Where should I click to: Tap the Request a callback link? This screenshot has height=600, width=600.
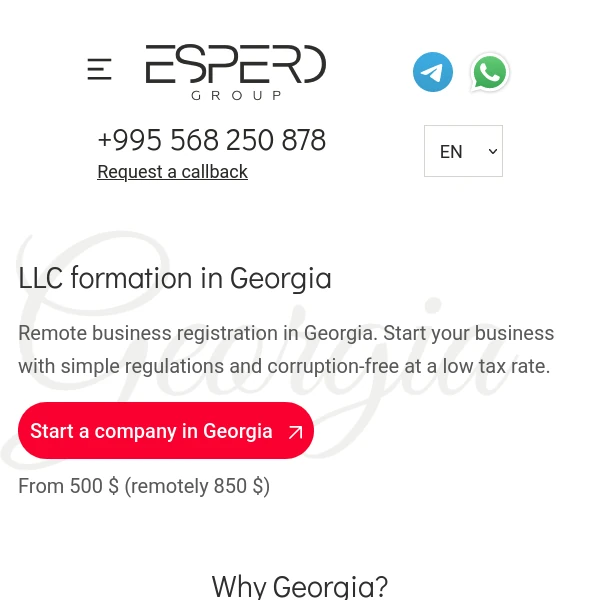(x=172, y=172)
